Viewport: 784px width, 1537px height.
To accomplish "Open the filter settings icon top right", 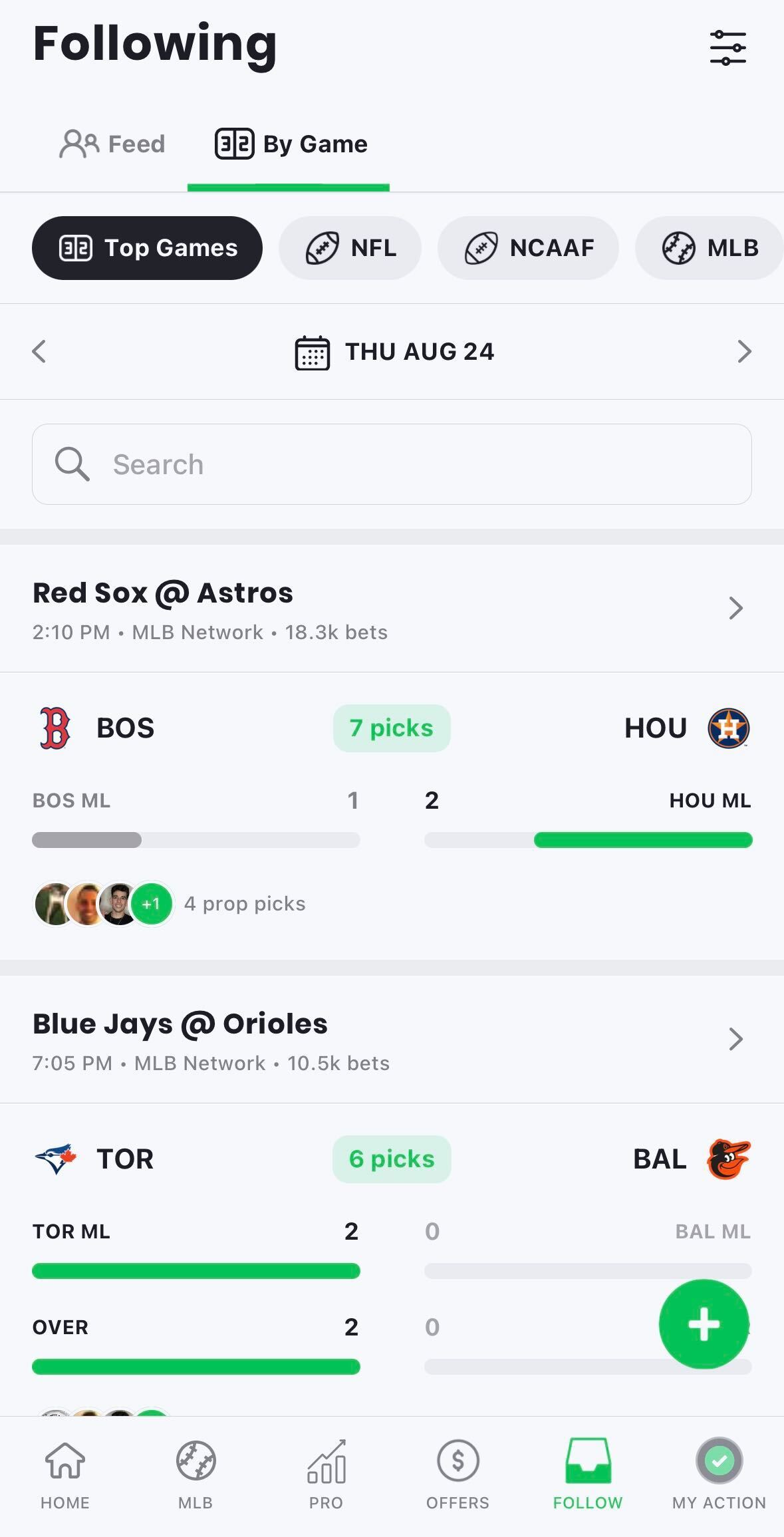I will click(x=727, y=47).
